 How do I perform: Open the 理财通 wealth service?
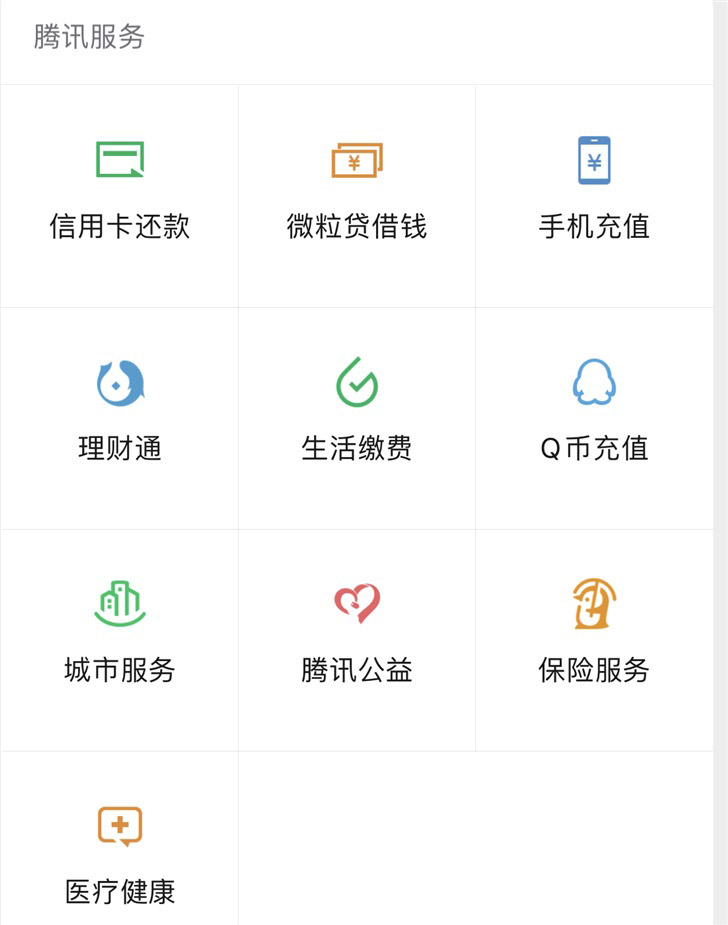120,417
